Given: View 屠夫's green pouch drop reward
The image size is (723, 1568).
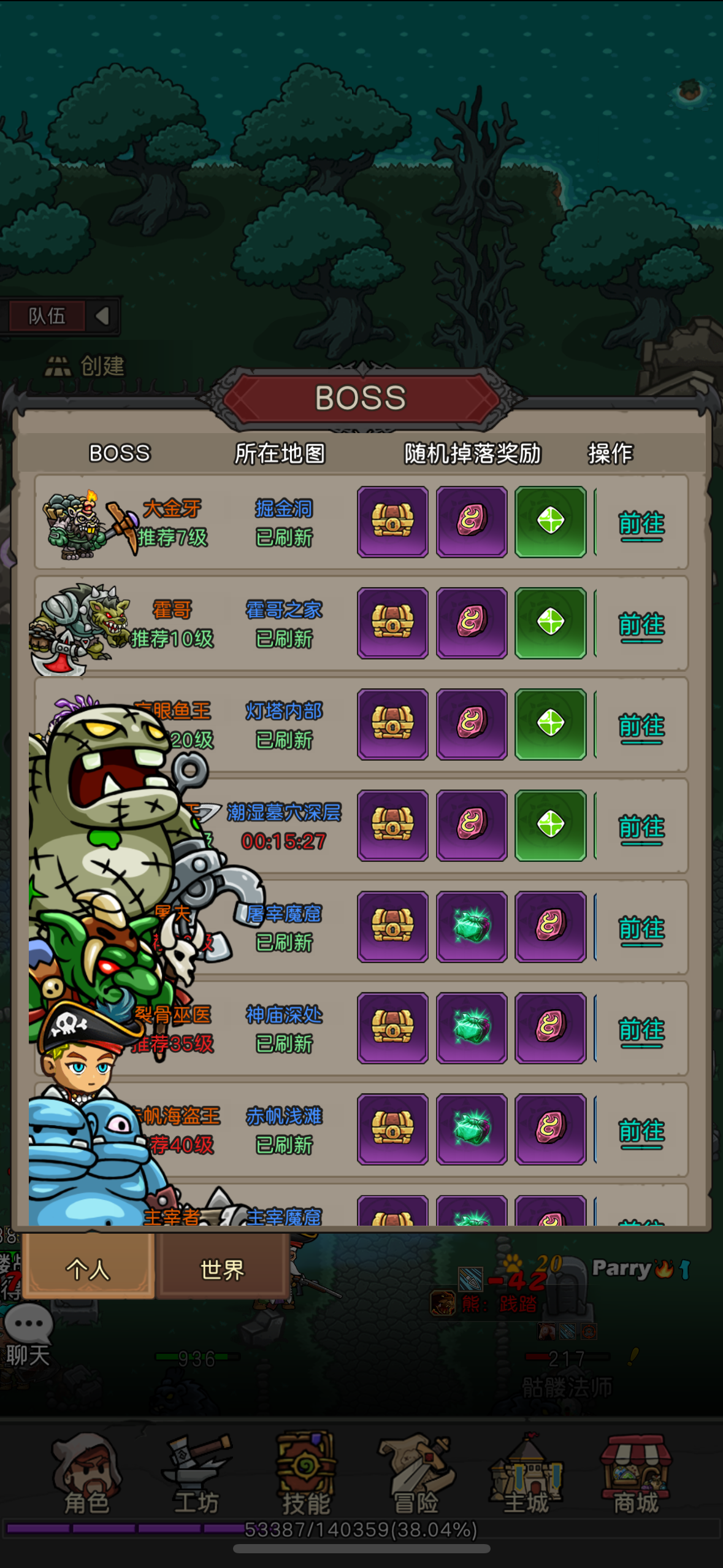Looking at the screenshot, I should point(471,926).
